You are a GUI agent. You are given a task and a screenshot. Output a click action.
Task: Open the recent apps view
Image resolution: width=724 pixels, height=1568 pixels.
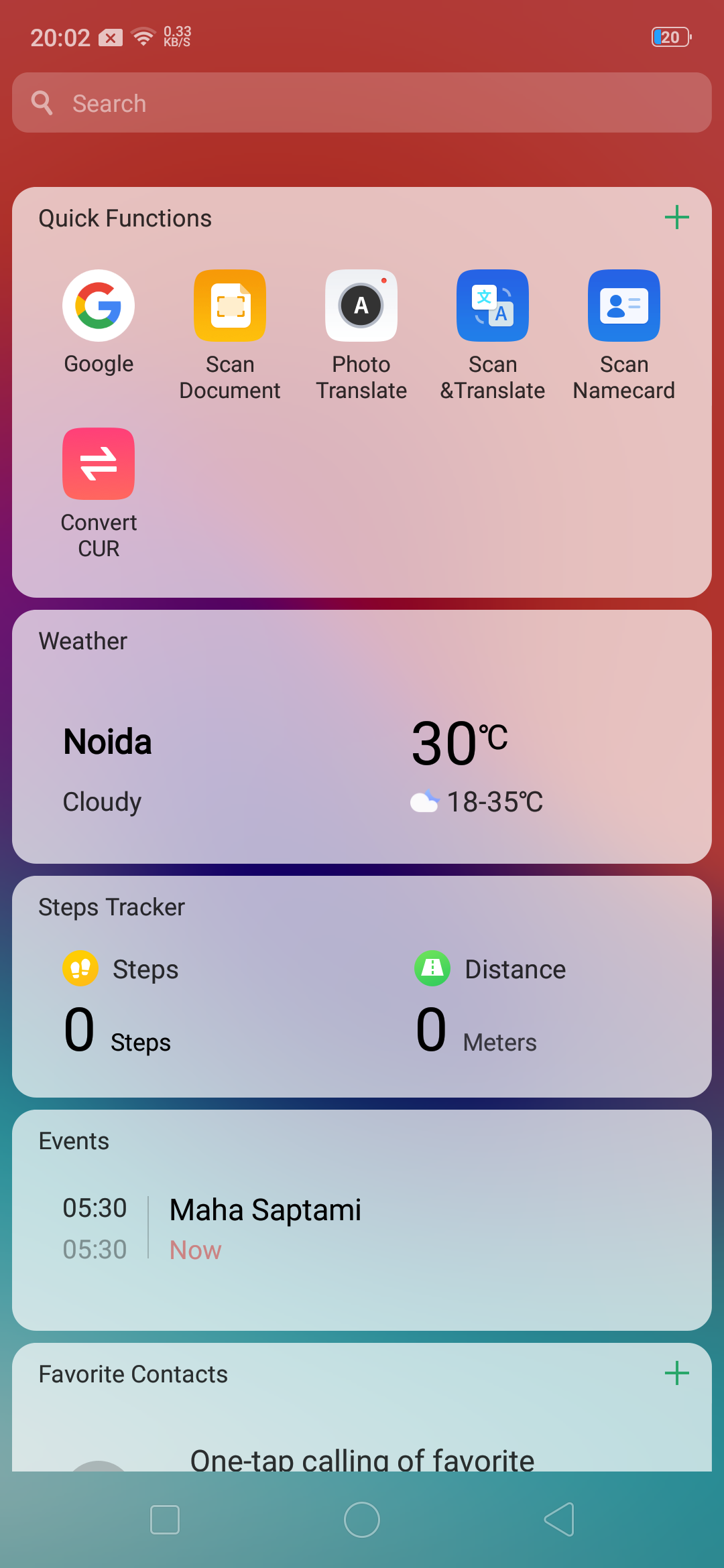[165, 1520]
